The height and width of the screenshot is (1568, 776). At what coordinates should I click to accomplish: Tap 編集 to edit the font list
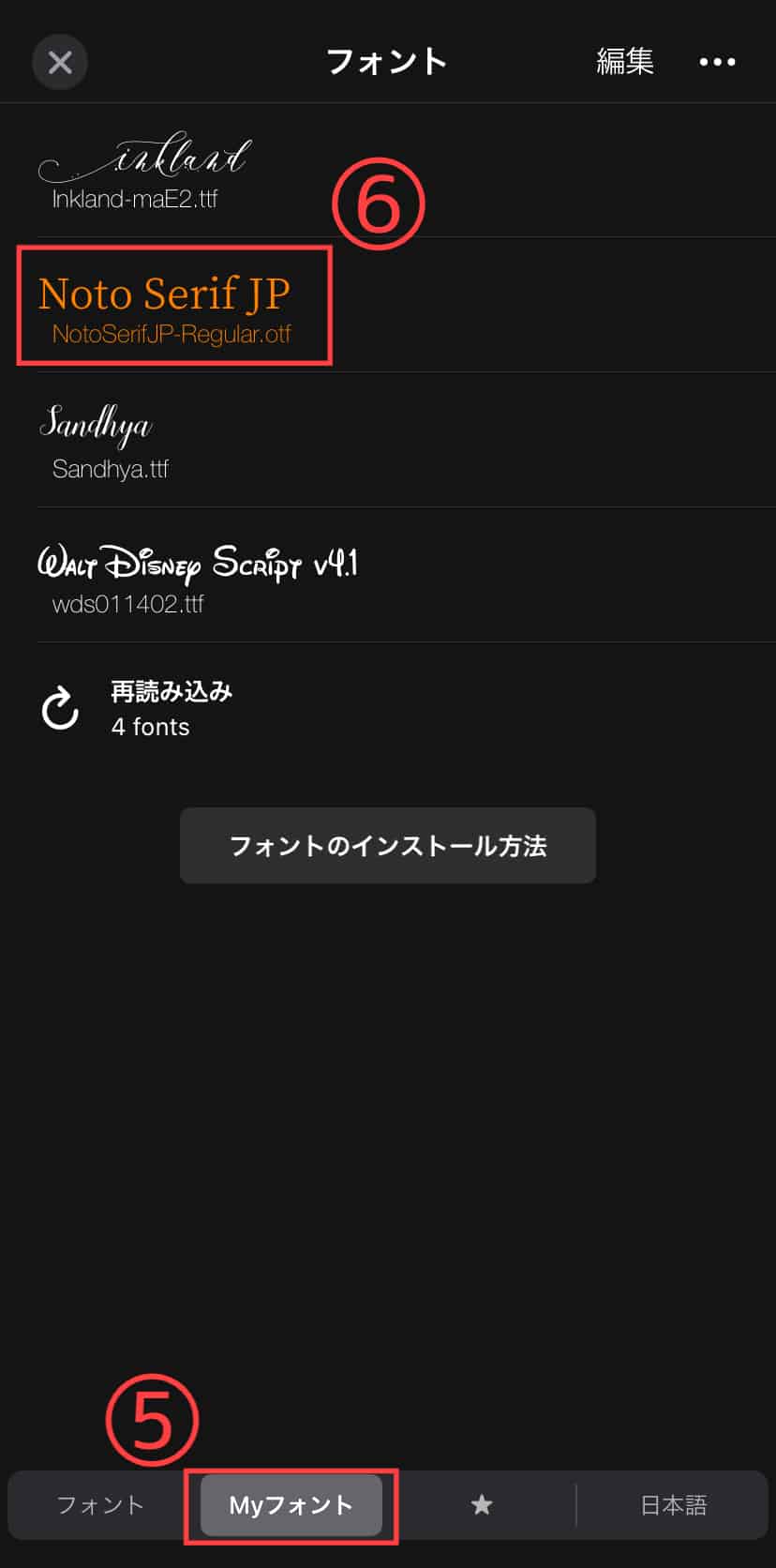[625, 62]
